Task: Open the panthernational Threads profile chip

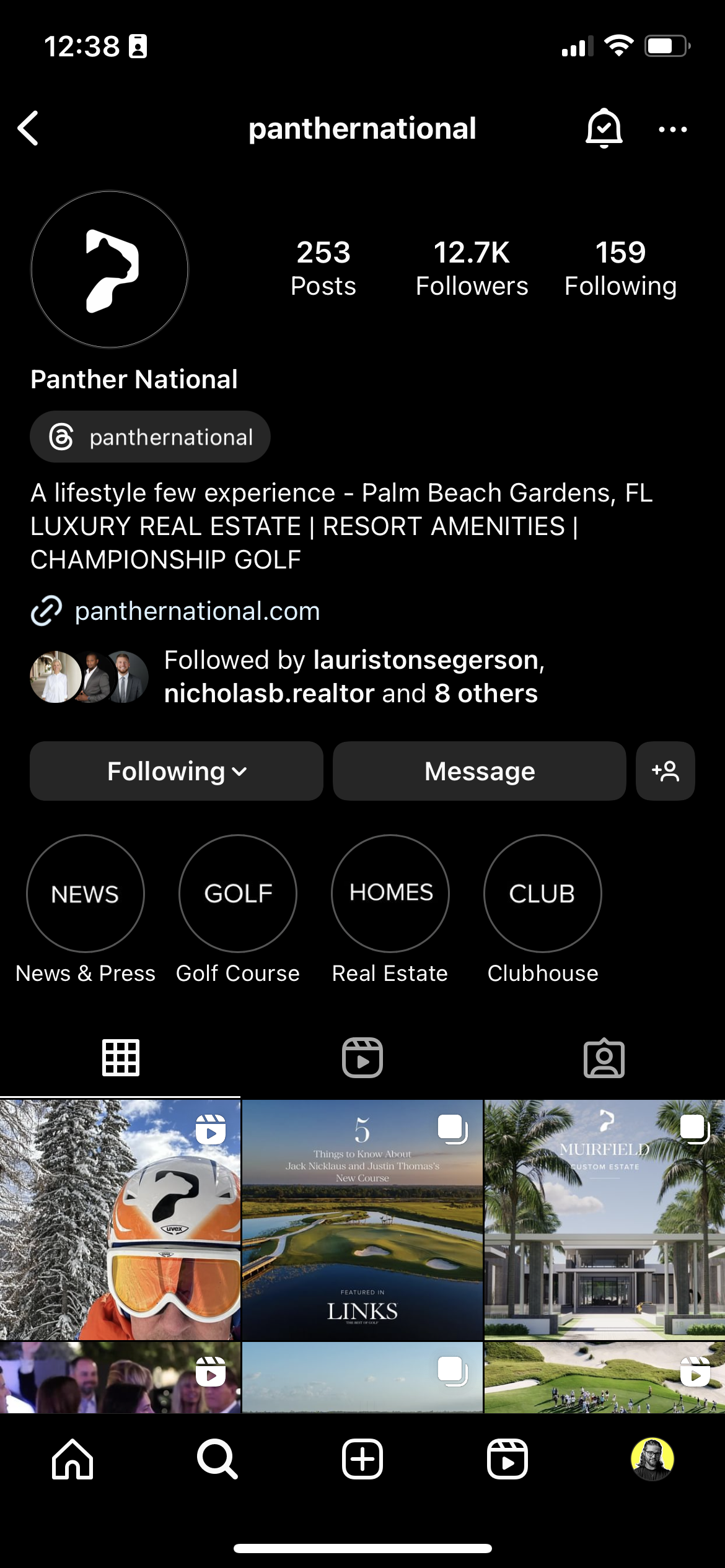Action: (x=150, y=437)
